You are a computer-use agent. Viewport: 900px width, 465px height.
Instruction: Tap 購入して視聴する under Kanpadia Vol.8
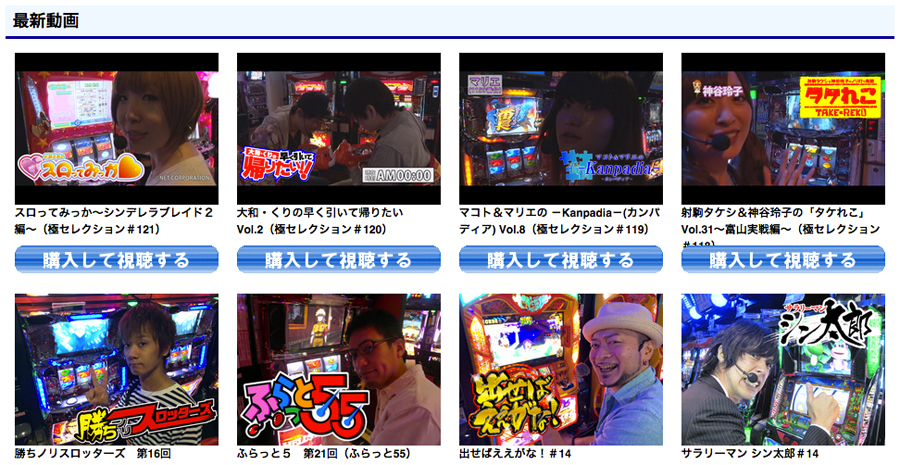(x=561, y=260)
